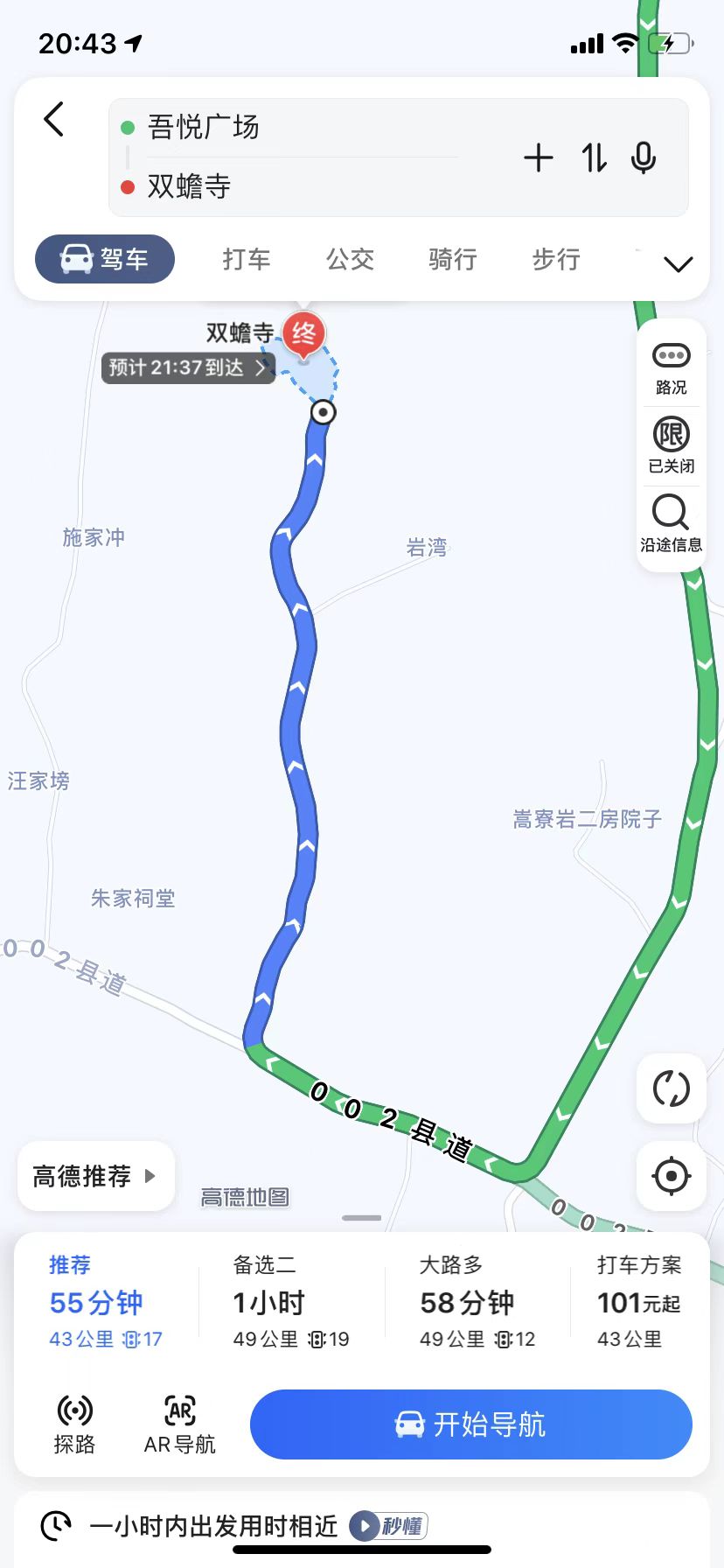Center map on my location
The width and height of the screenshot is (724, 1568).
[671, 1176]
